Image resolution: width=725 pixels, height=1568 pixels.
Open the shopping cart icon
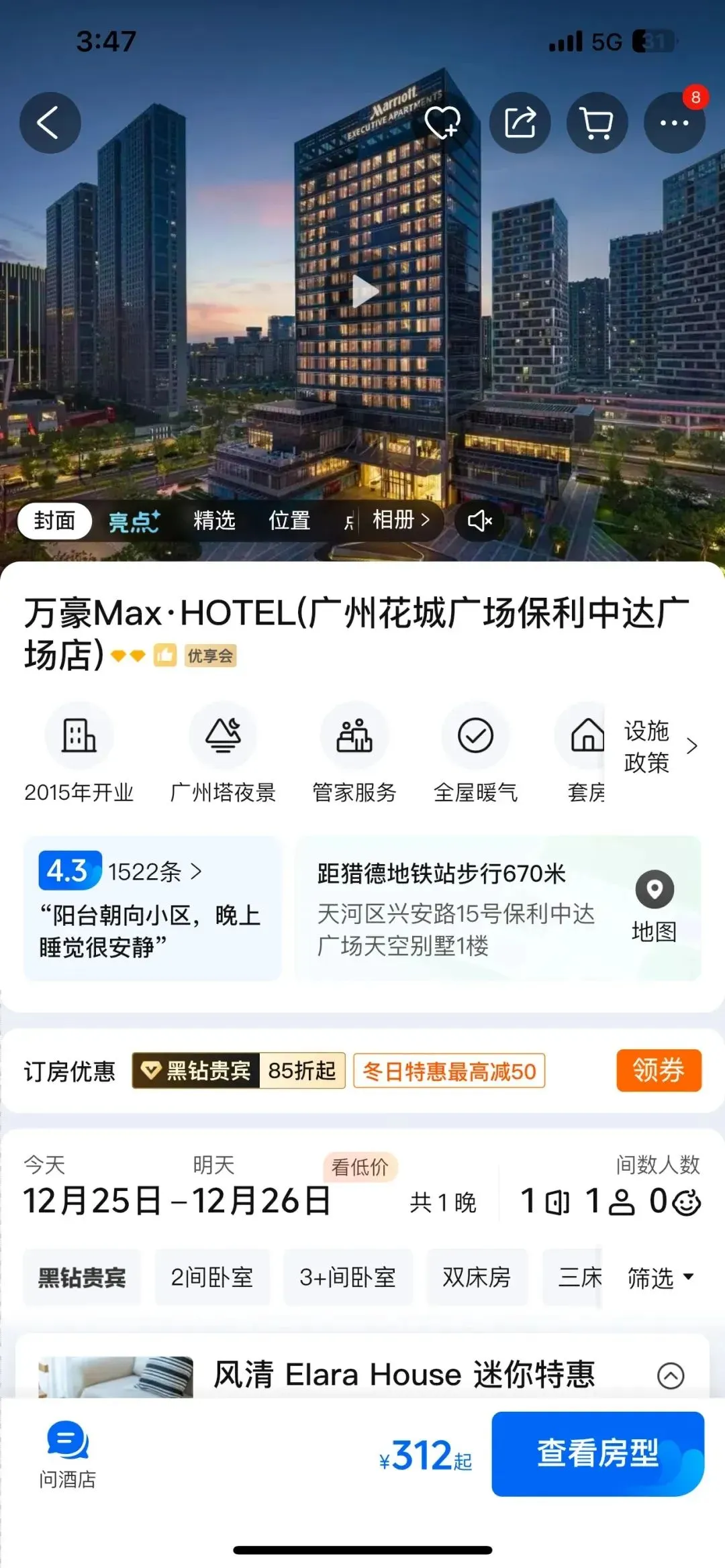click(597, 122)
